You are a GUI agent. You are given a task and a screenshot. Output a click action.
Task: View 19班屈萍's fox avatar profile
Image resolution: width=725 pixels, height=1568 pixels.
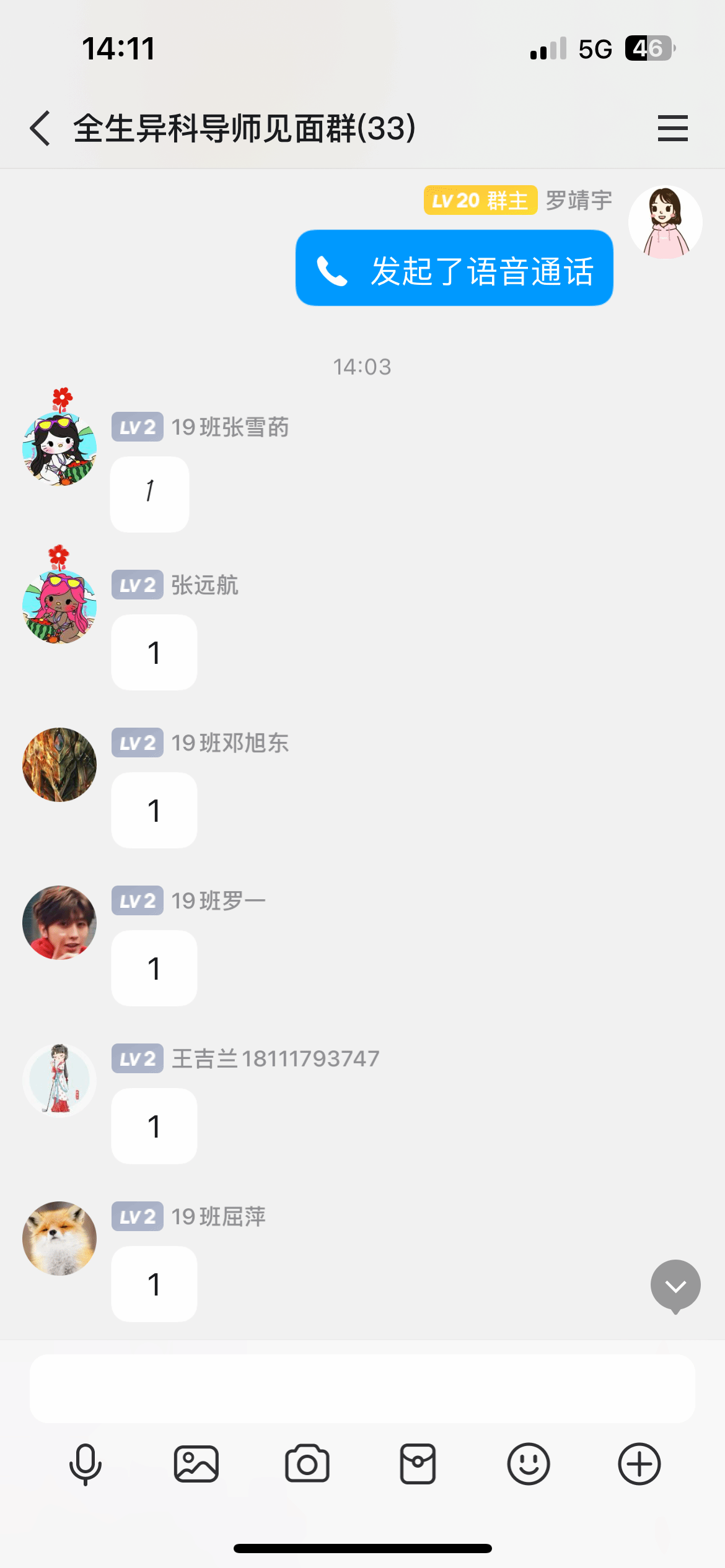click(59, 1238)
